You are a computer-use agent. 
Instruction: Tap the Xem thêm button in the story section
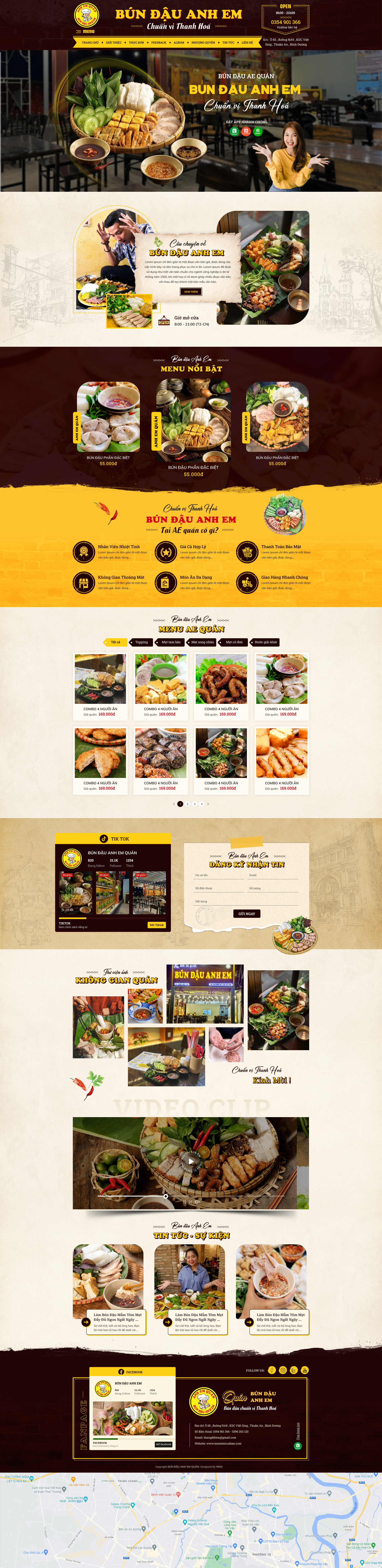click(191, 292)
